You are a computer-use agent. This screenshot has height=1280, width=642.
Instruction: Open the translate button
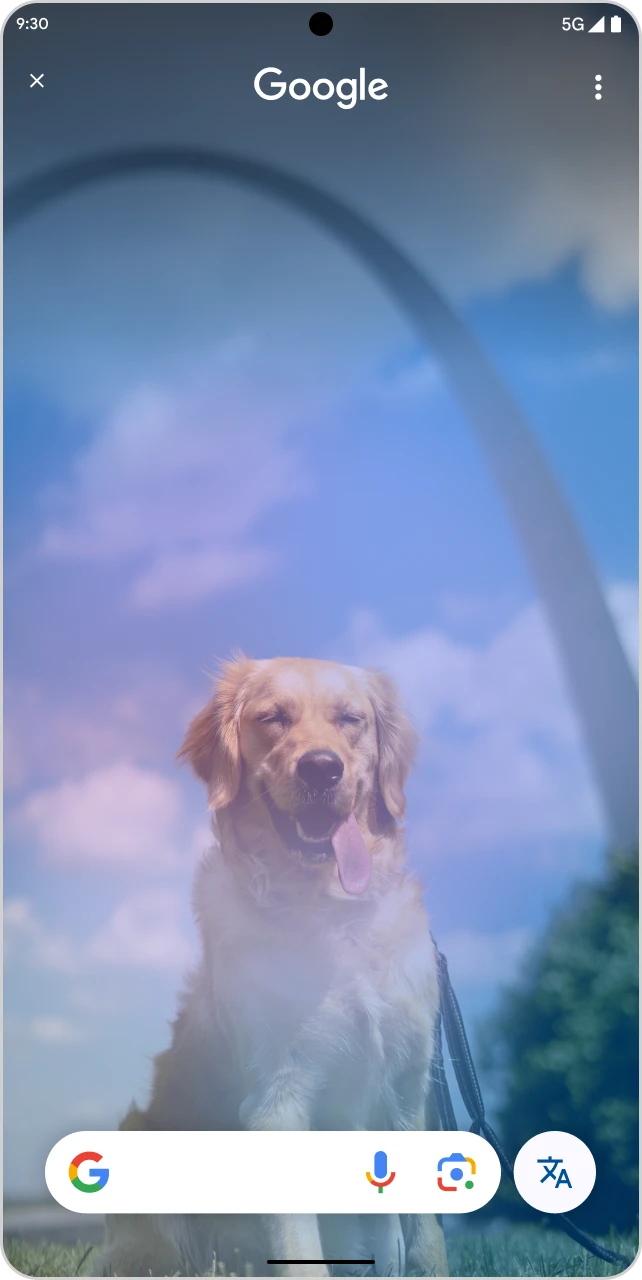(x=555, y=1172)
